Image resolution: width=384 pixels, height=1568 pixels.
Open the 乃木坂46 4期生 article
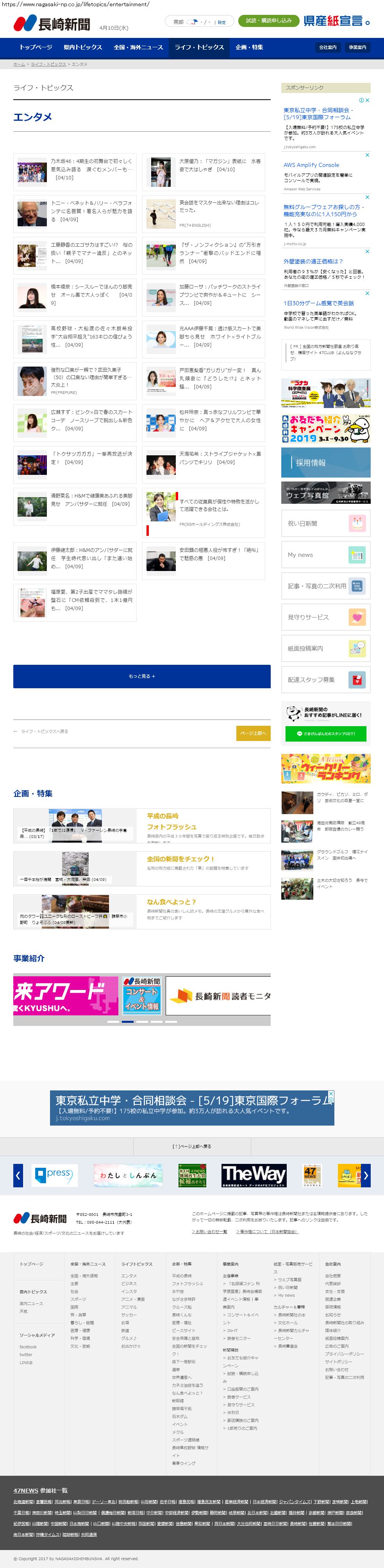coord(91,169)
